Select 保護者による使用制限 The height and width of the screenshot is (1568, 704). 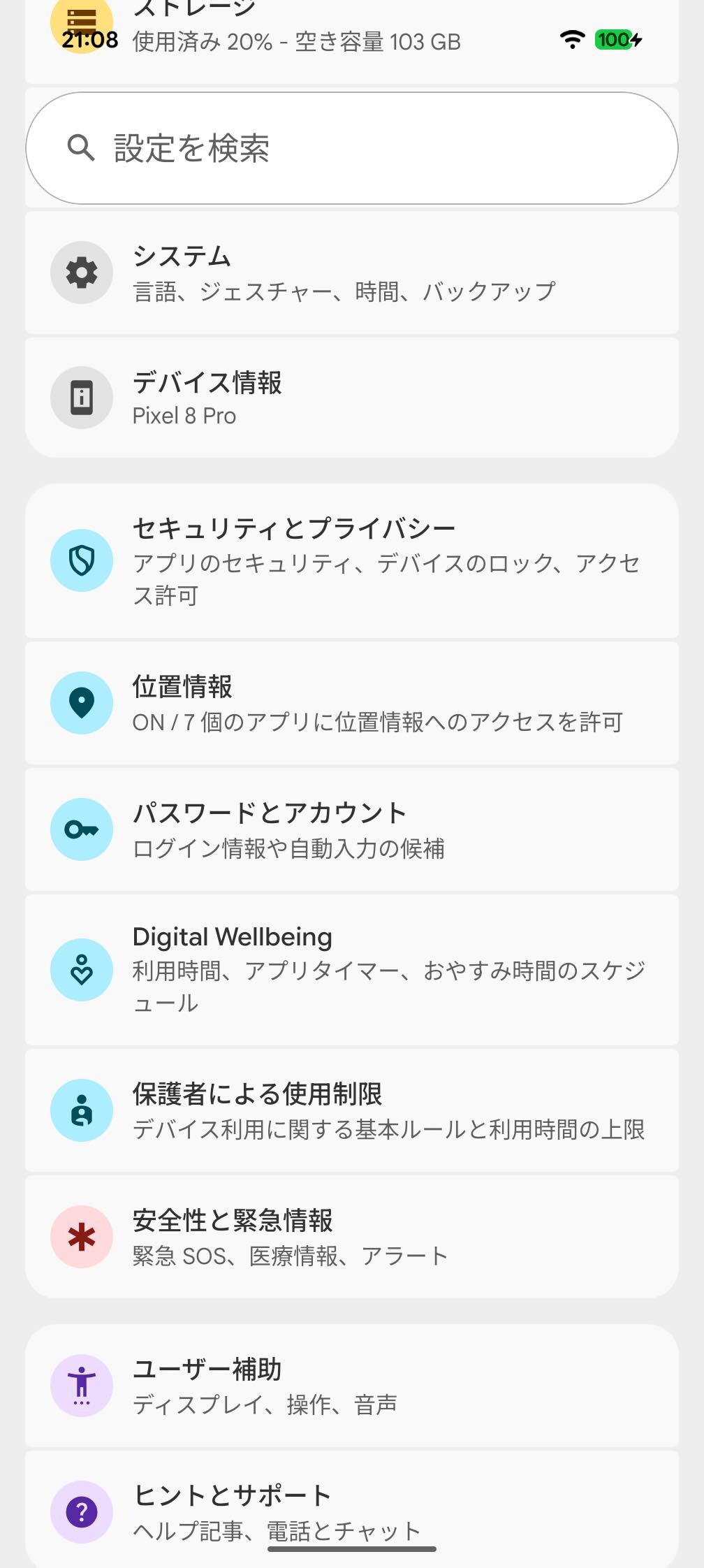pyautogui.click(x=352, y=1110)
